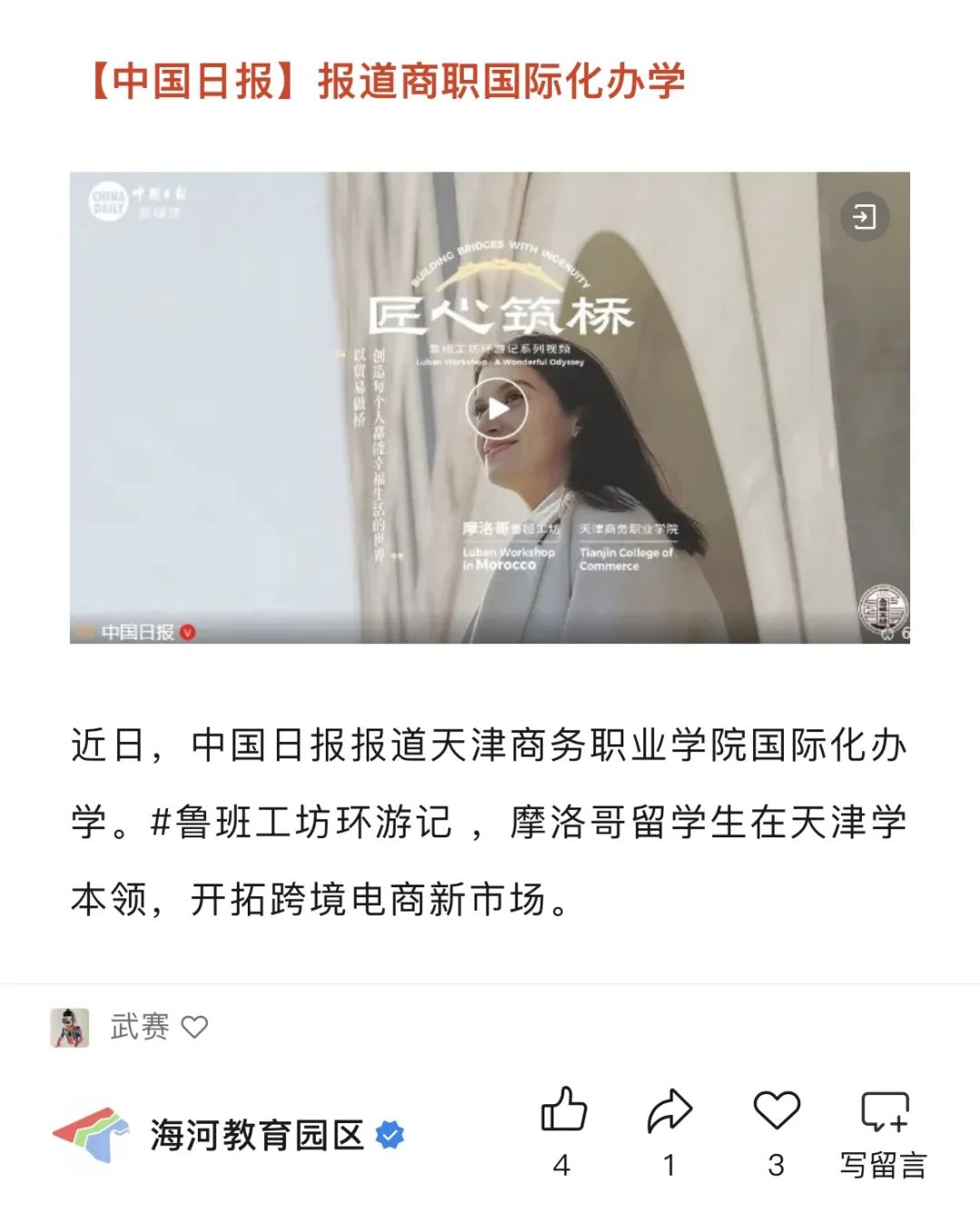View 武赛's profile avatar
980x1232 pixels.
[70, 1027]
